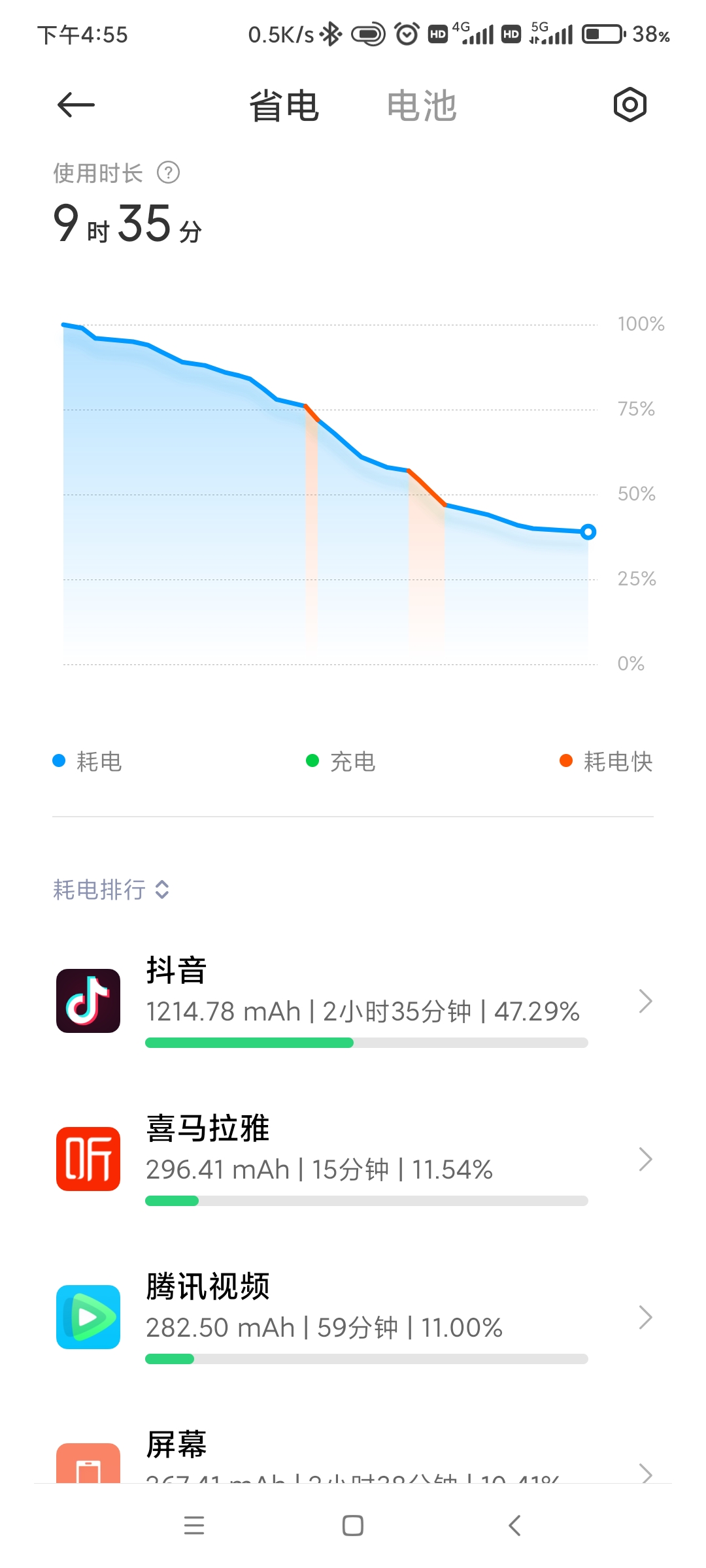Select the 省电 tab
The image size is (706, 1568).
[284, 106]
